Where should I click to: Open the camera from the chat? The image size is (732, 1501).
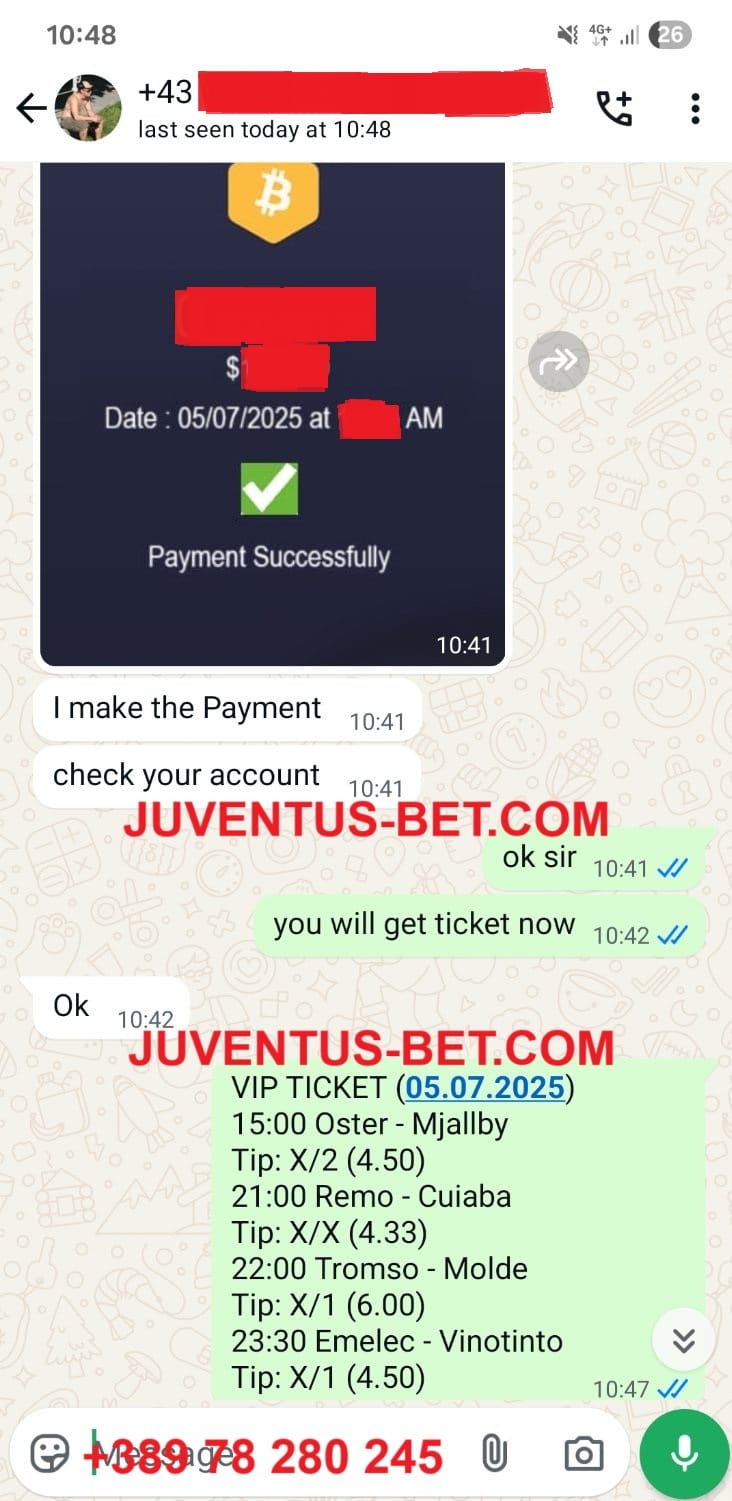tap(583, 1454)
